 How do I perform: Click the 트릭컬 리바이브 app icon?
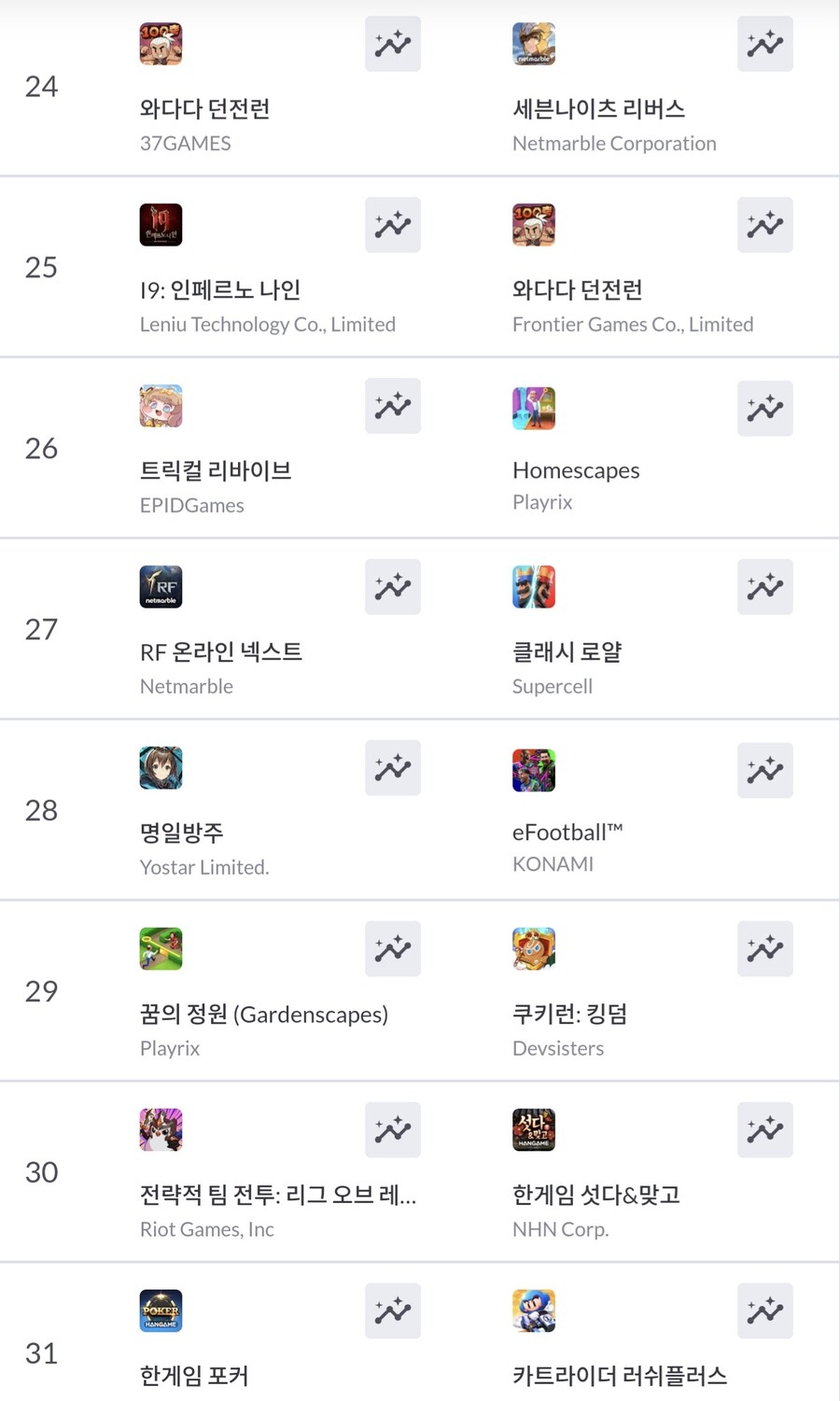pos(161,406)
